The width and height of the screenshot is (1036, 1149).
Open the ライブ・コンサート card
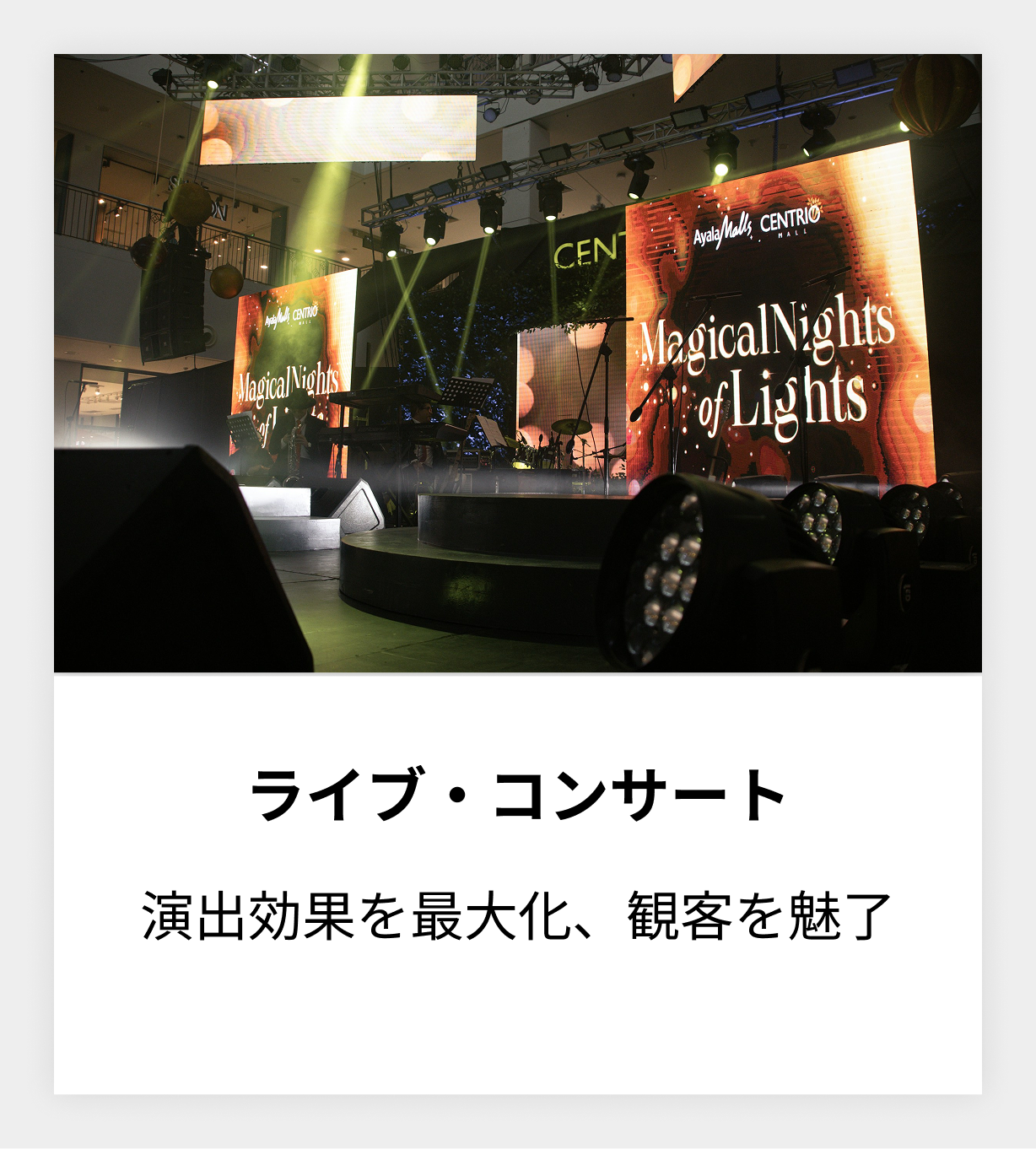click(518, 795)
